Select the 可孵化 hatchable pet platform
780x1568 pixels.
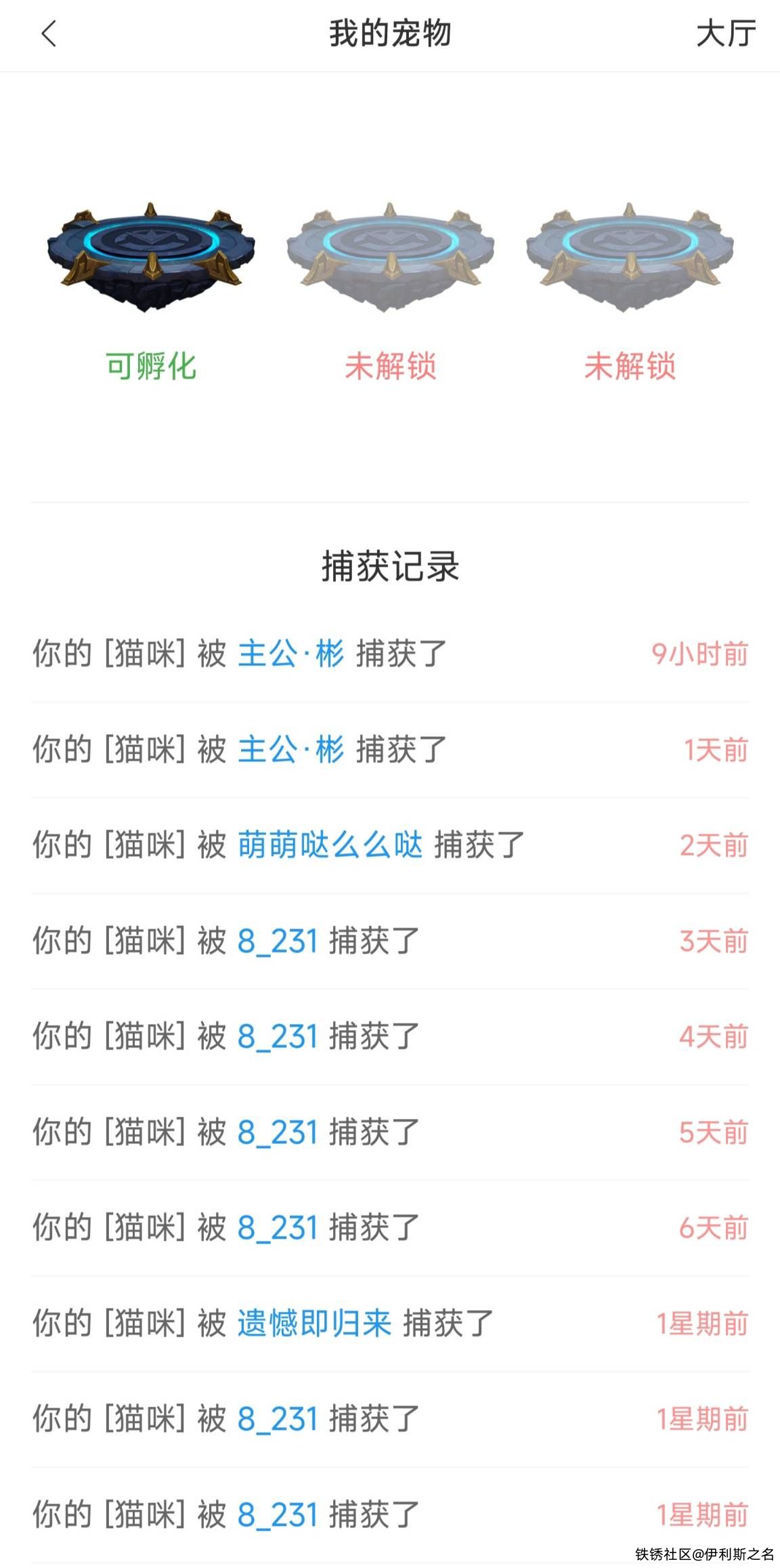[151, 257]
